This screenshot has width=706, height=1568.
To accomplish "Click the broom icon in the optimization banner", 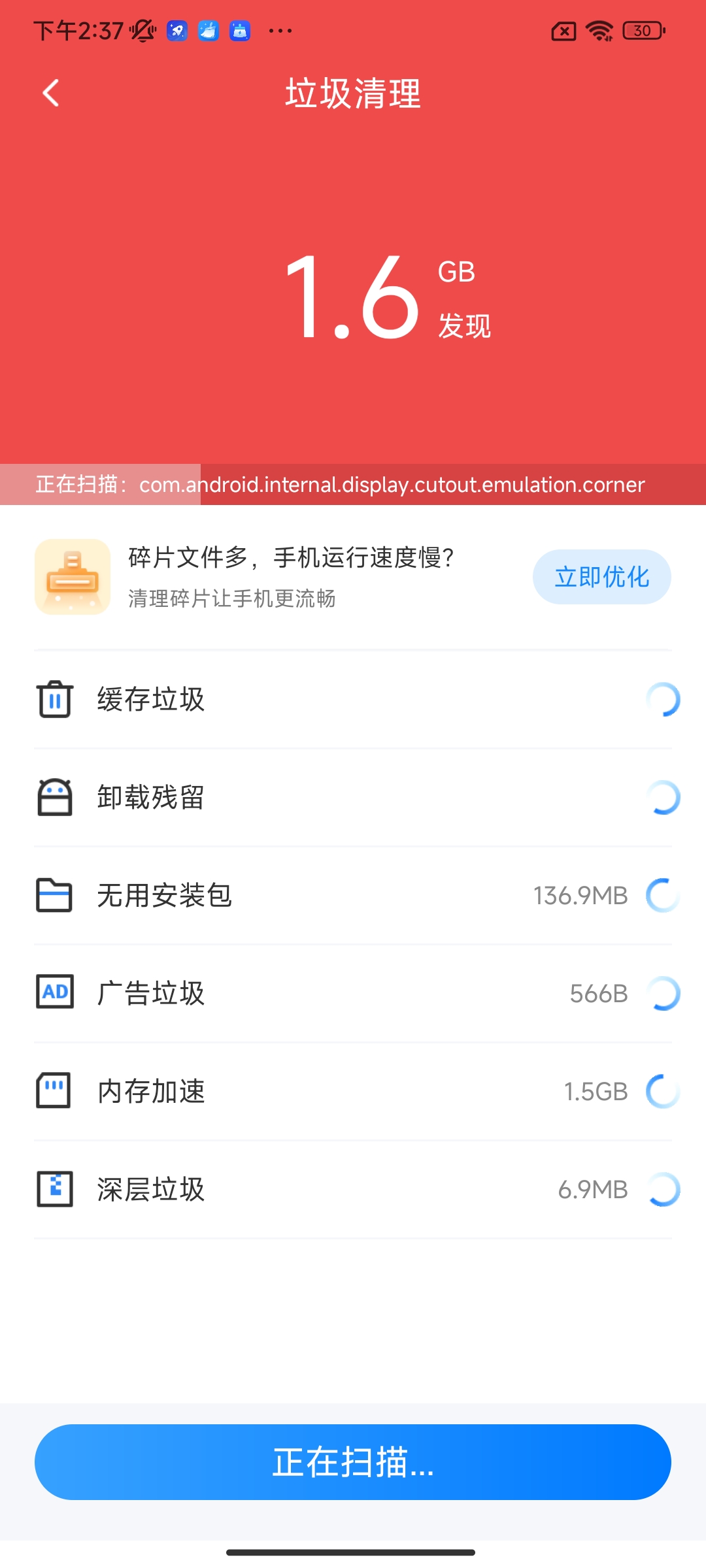I will click(x=73, y=576).
